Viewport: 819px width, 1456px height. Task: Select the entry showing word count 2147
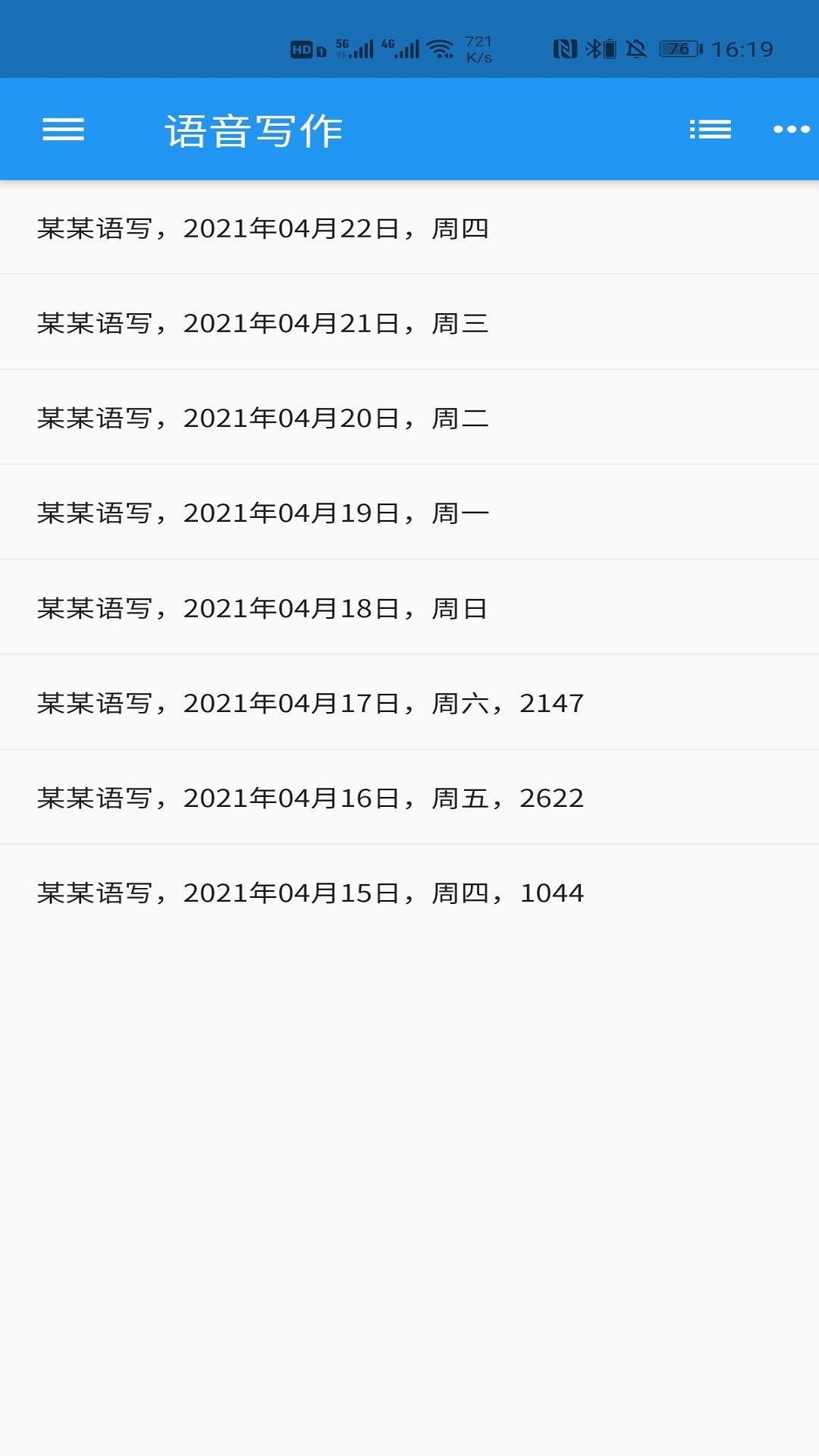309,702
